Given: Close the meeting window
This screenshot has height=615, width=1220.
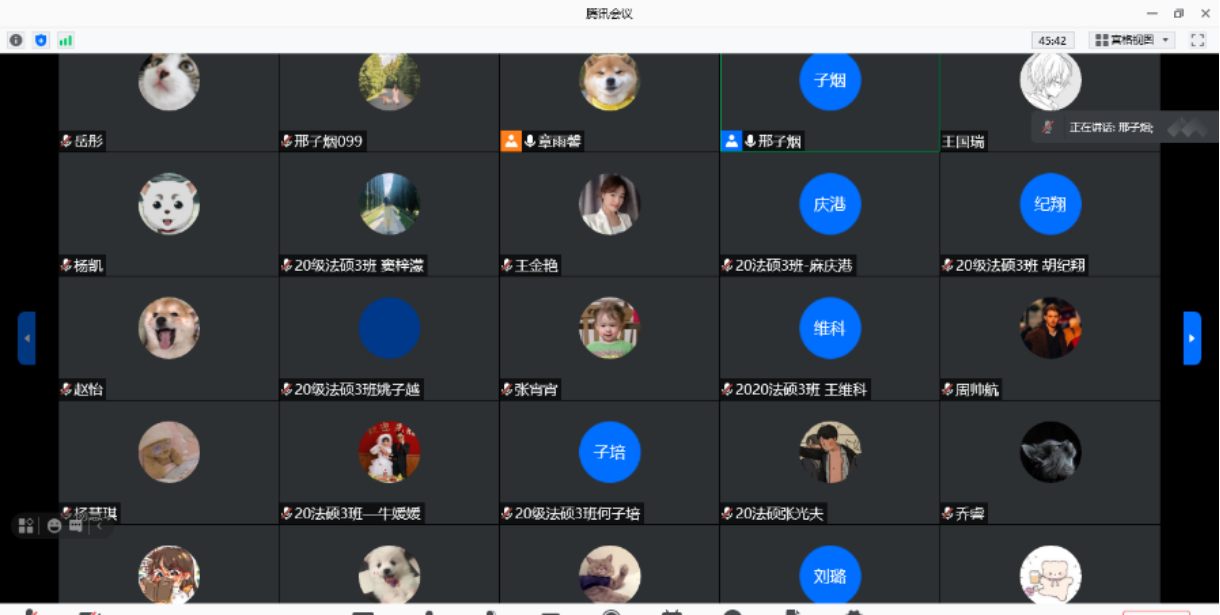Looking at the screenshot, I should (x=1204, y=13).
